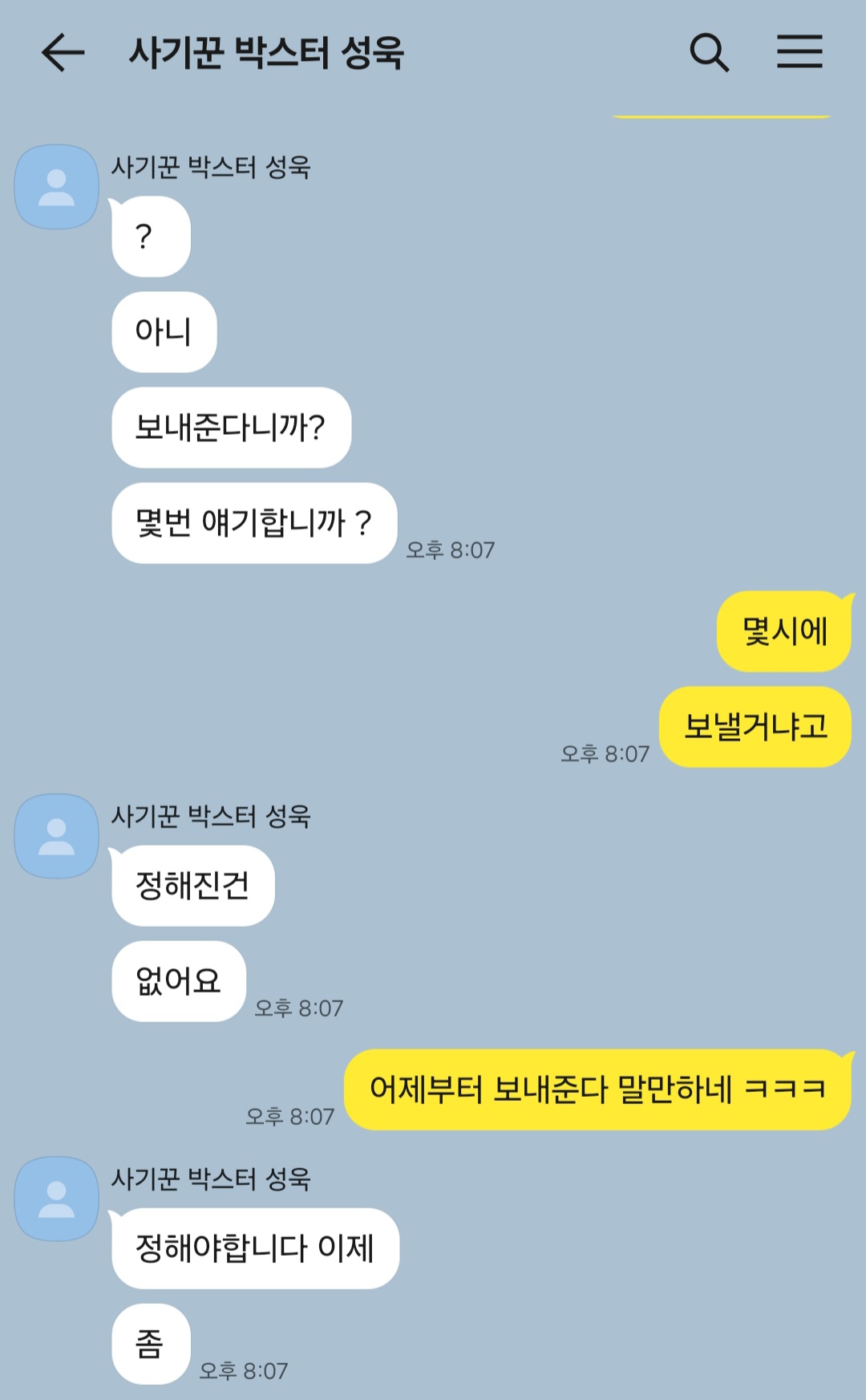Open profile picture above '정해야합니다 이제' message
This screenshot has height=1400, width=866.
pos(56,1199)
